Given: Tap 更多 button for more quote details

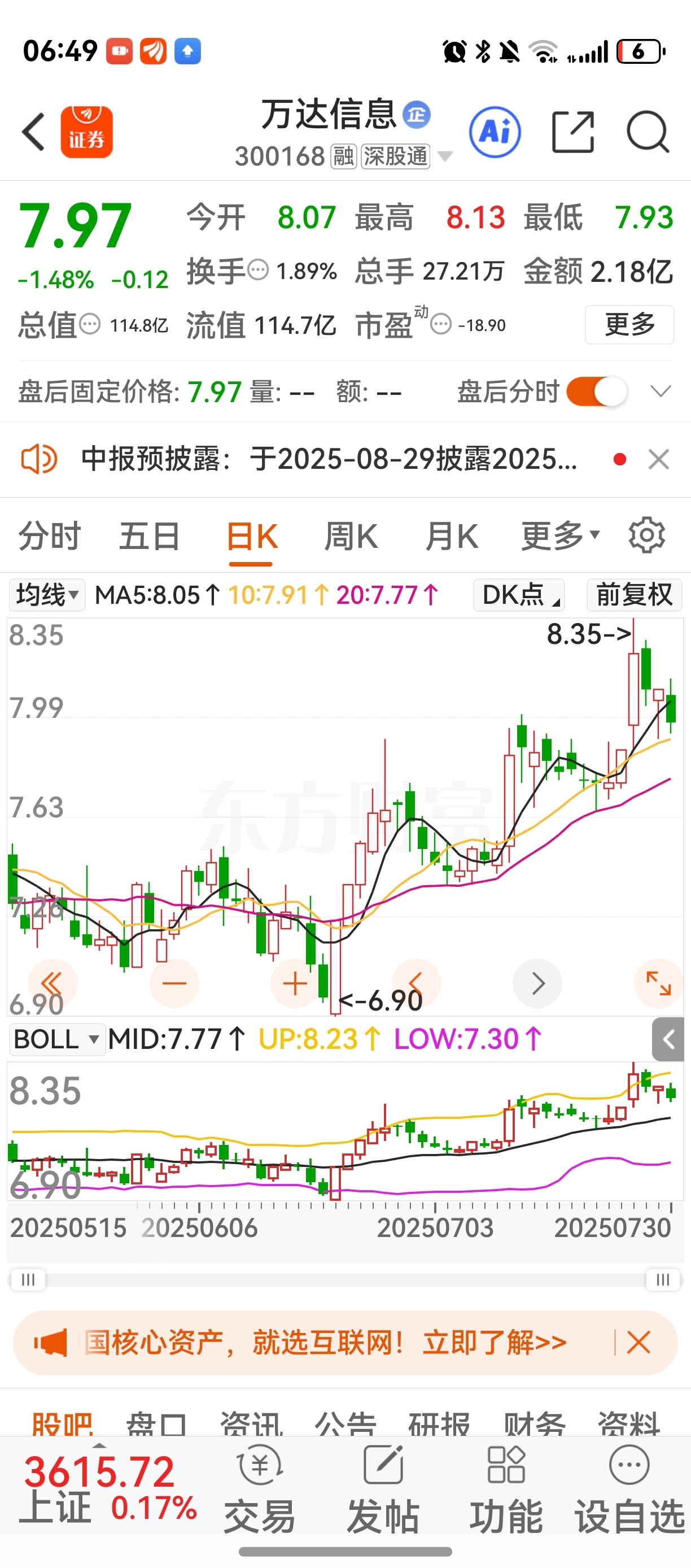Looking at the screenshot, I should coord(629,324).
